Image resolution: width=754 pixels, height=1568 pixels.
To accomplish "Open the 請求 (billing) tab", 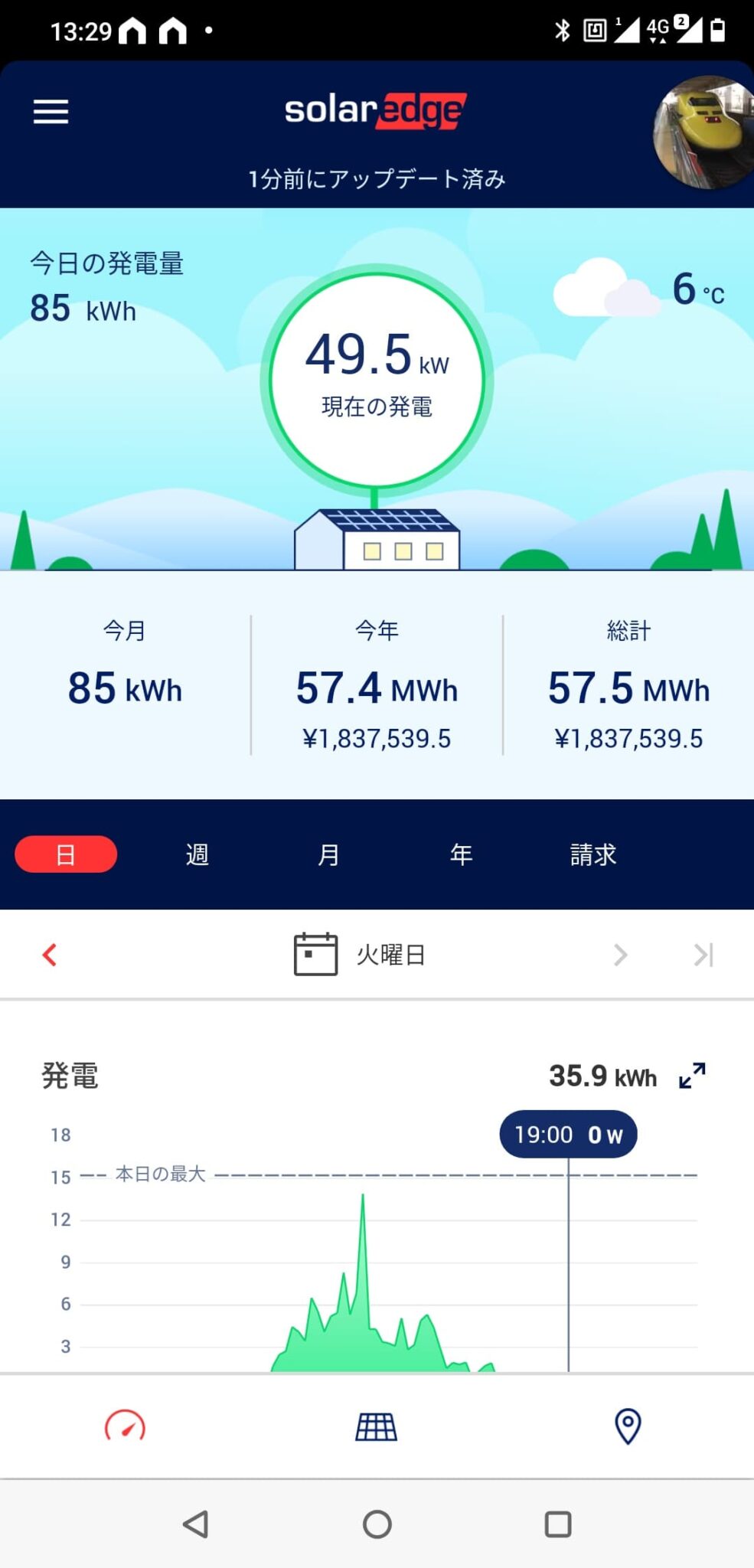I will point(593,854).
